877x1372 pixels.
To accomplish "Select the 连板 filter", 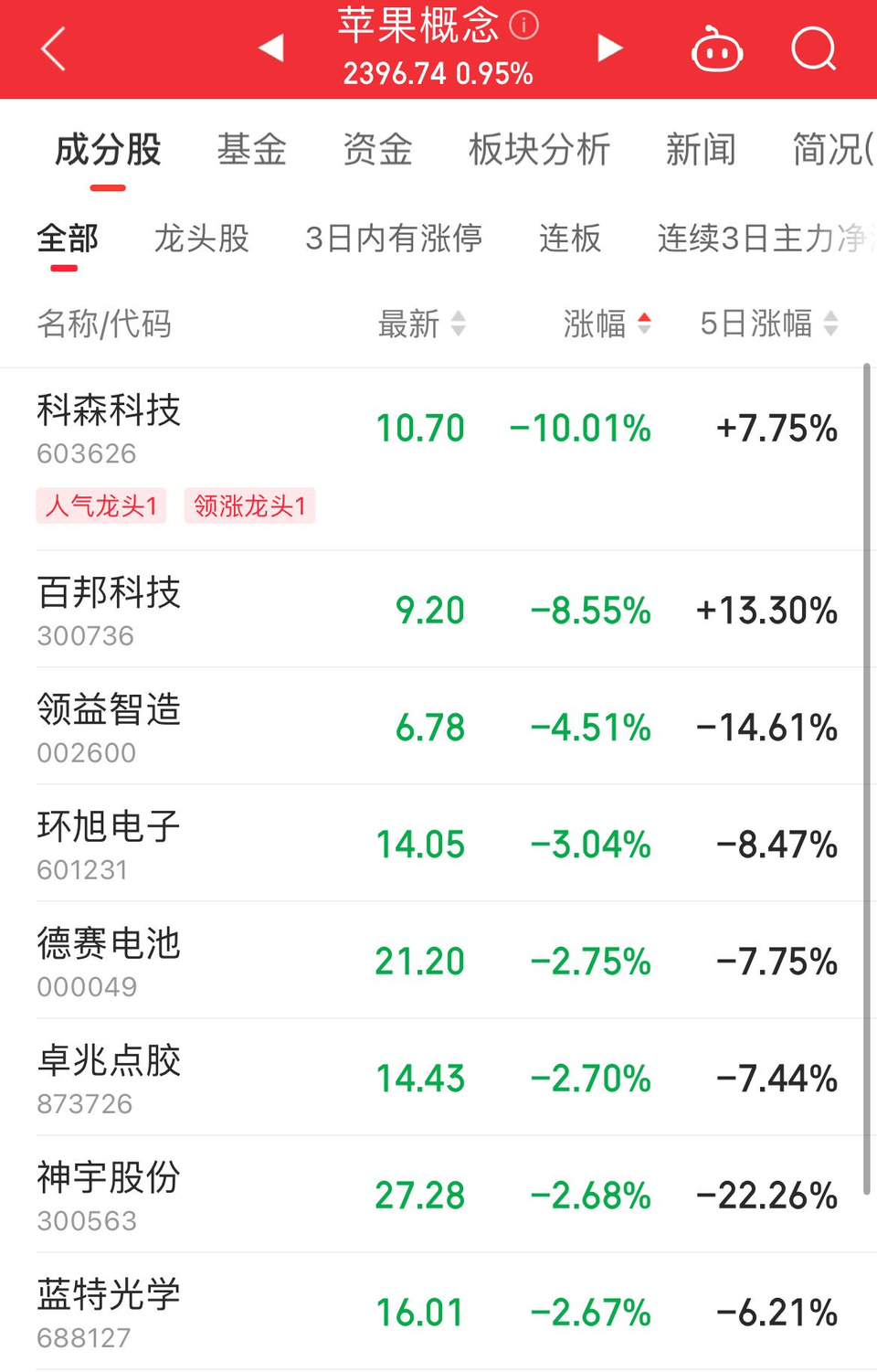I will (x=570, y=239).
